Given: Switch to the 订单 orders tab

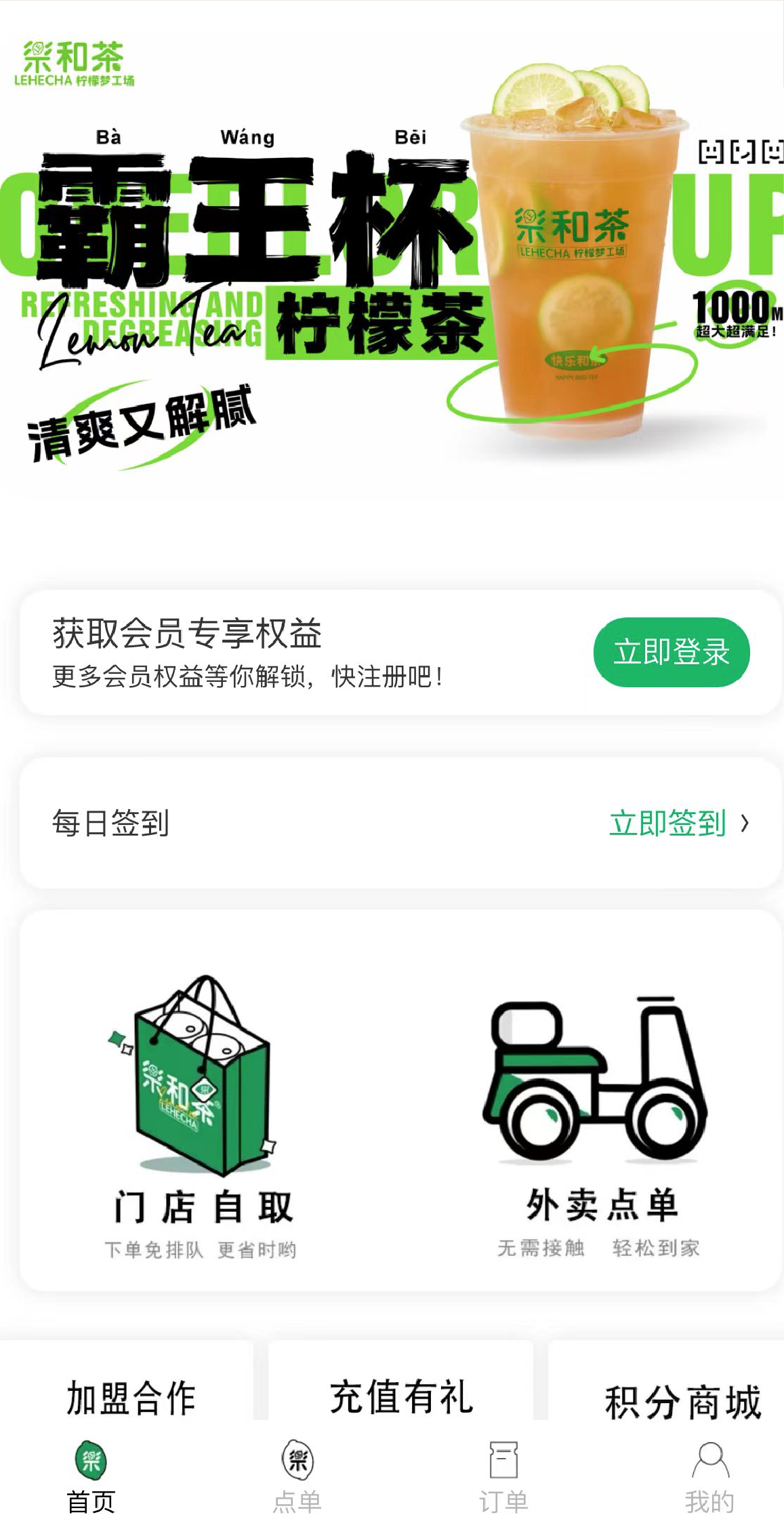Looking at the screenshot, I should coord(503,1478).
